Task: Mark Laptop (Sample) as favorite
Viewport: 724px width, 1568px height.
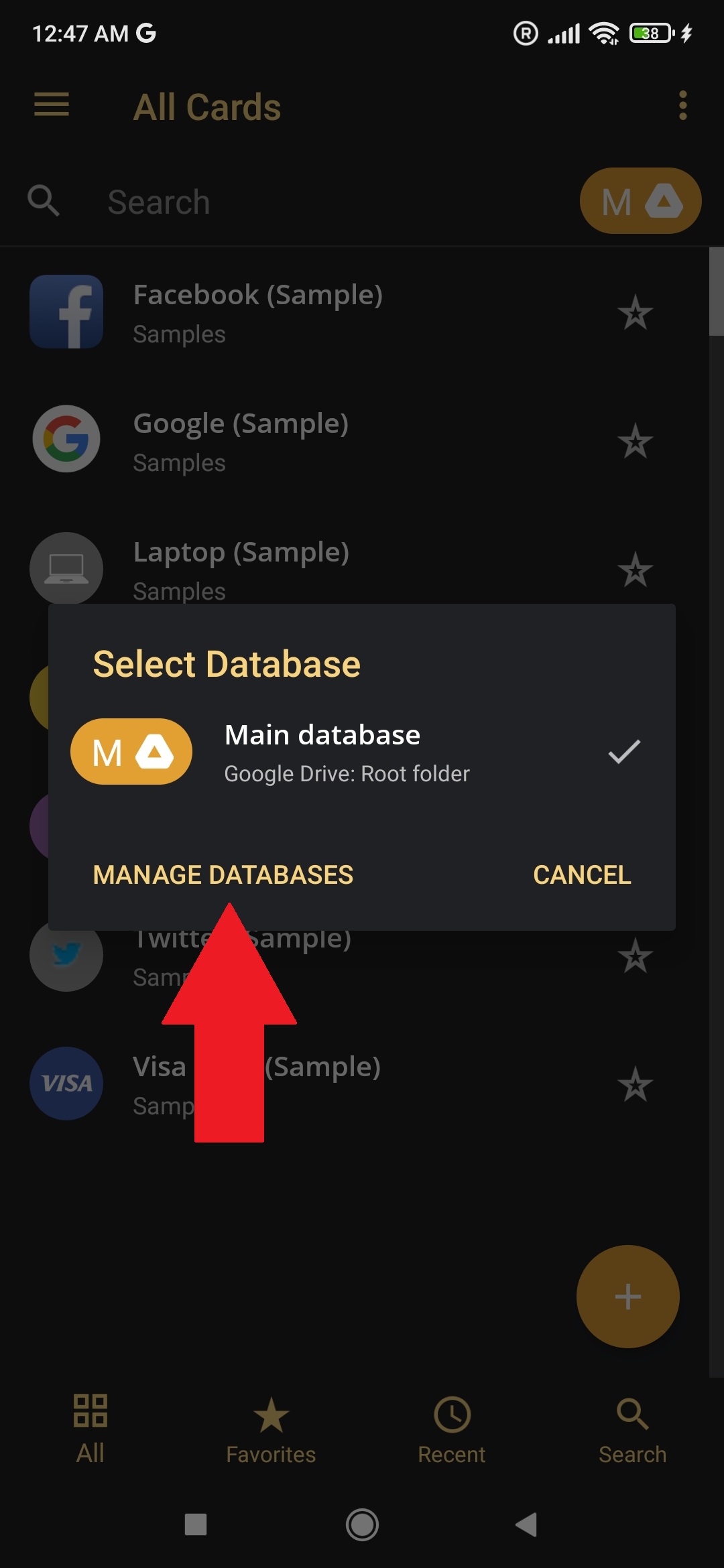Action: click(635, 570)
